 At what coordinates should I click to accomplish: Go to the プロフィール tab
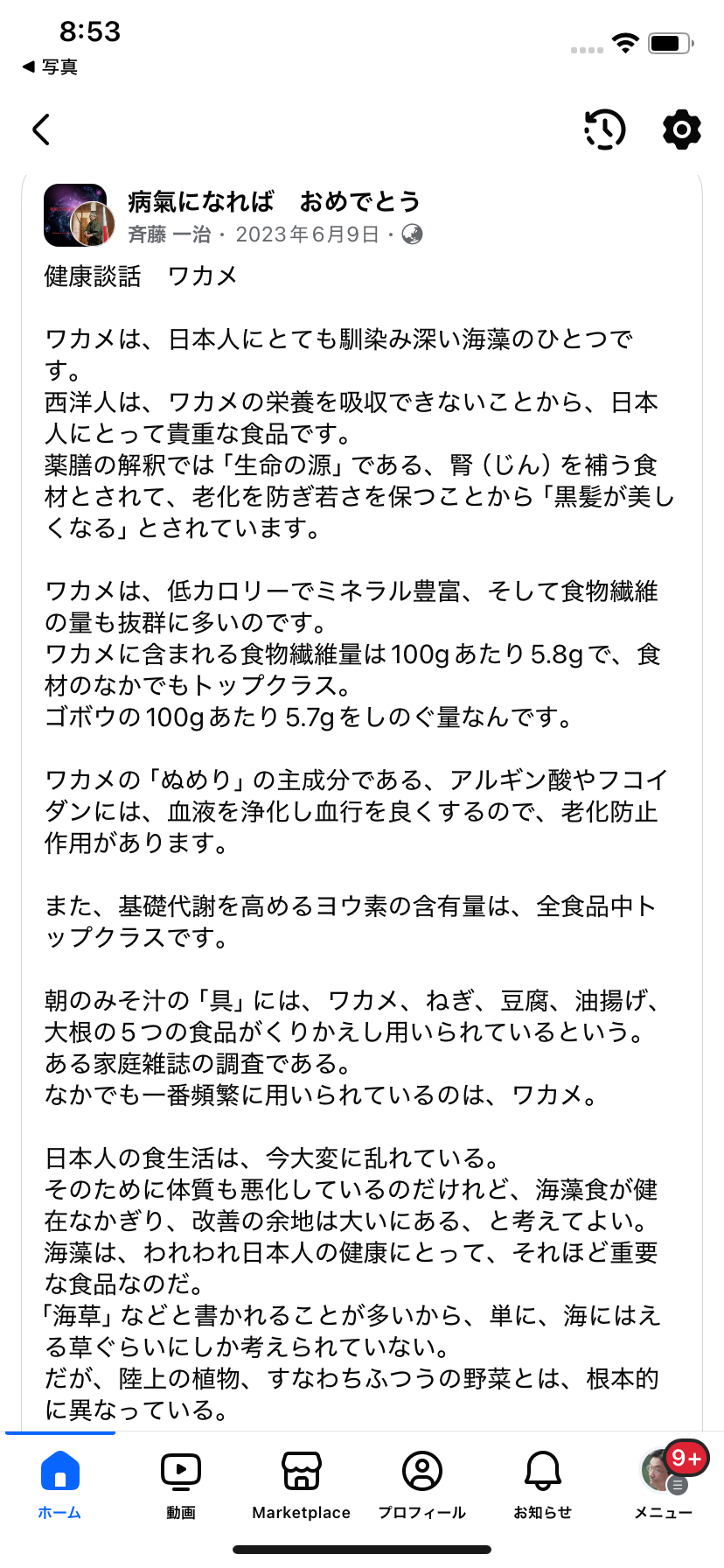(421, 1483)
